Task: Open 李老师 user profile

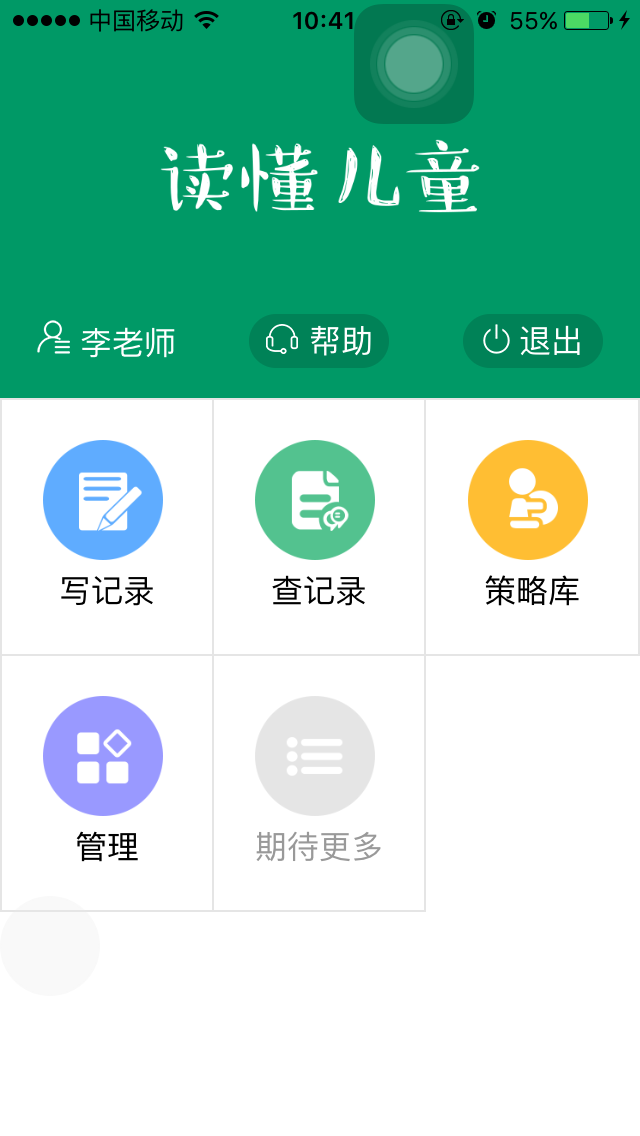Action: tap(106, 341)
